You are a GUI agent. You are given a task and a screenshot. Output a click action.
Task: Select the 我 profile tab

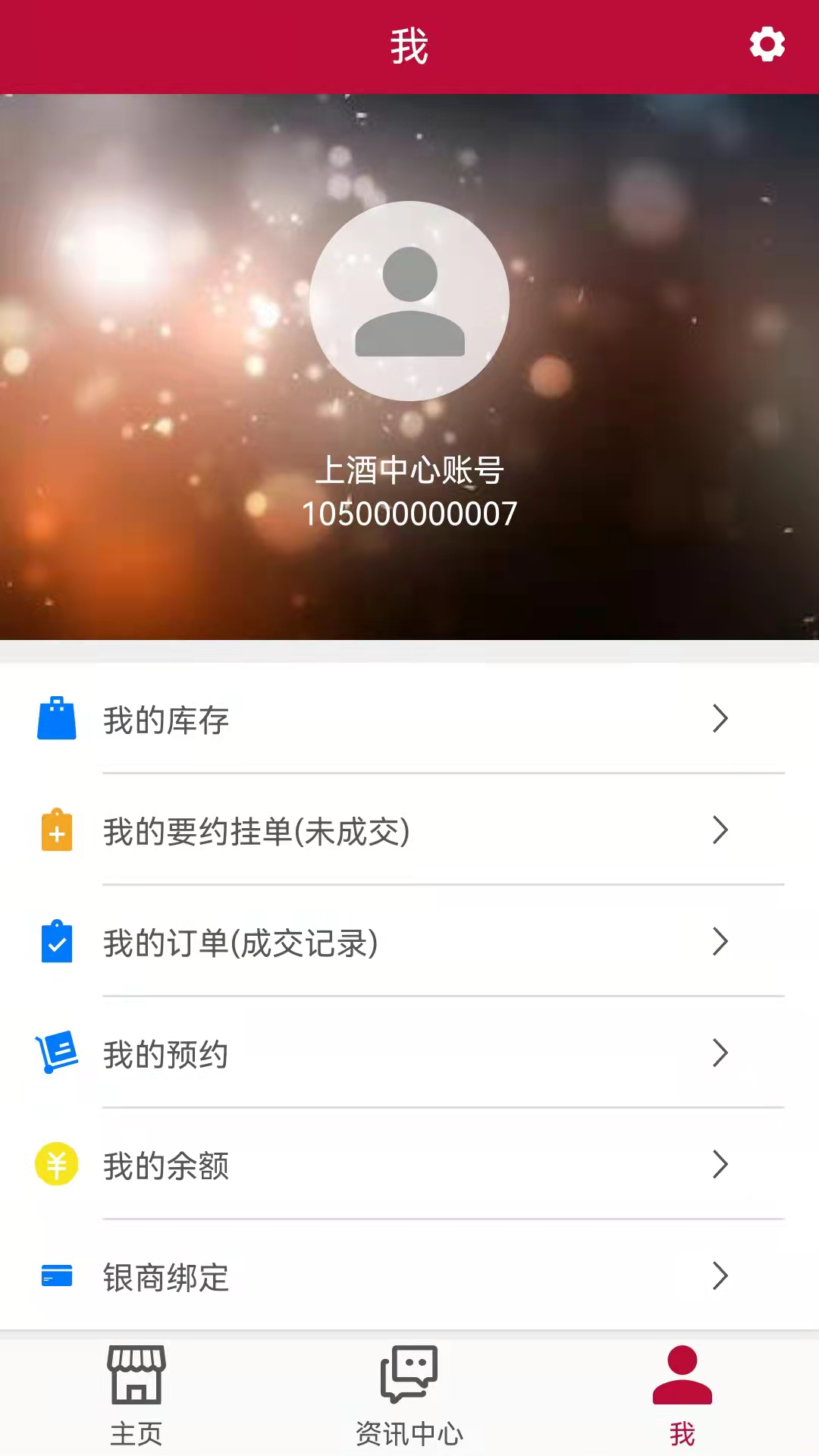click(x=682, y=1395)
